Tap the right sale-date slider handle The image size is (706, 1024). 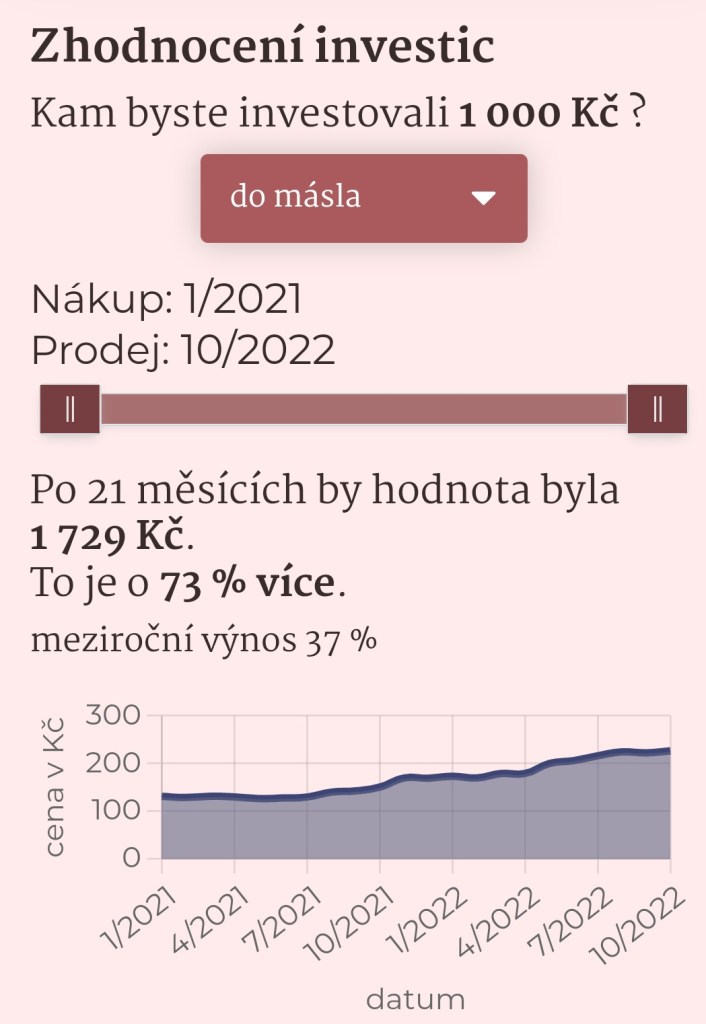point(657,409)
